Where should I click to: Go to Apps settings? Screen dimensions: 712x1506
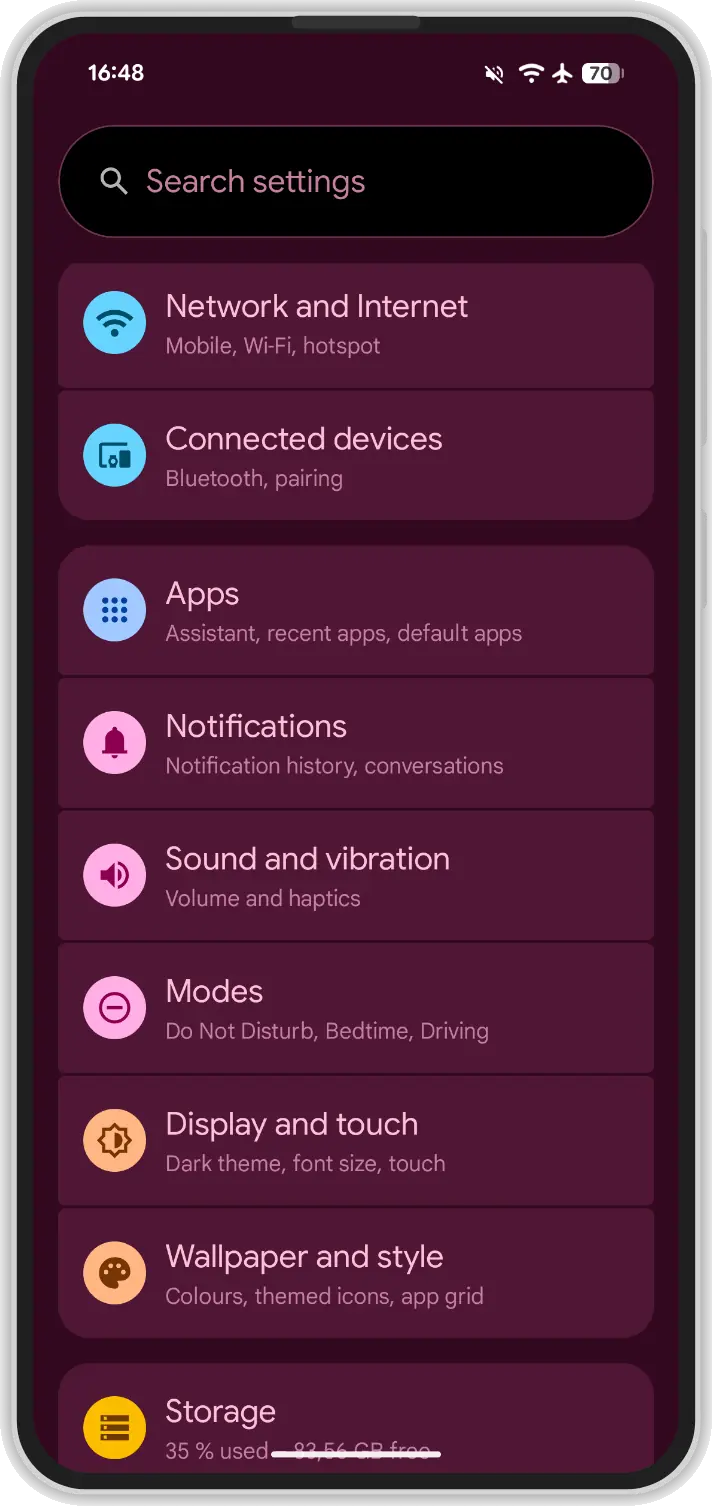(x=355, y=610)
